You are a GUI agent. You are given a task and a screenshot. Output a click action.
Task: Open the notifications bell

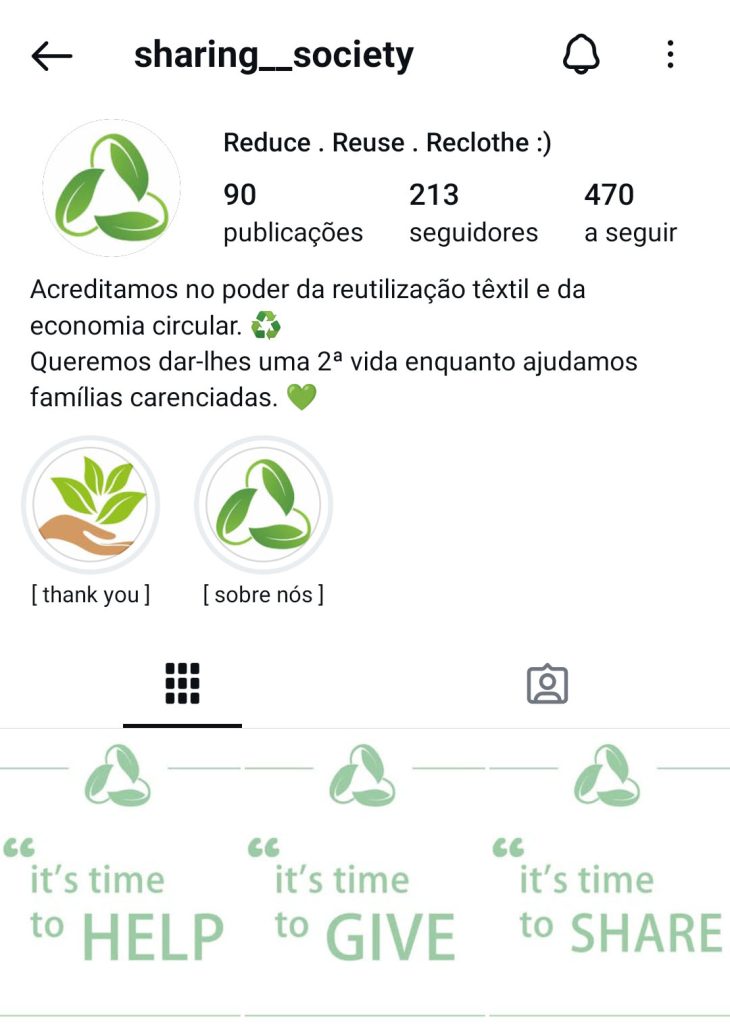pyautogui.click(x=581, y=55)
